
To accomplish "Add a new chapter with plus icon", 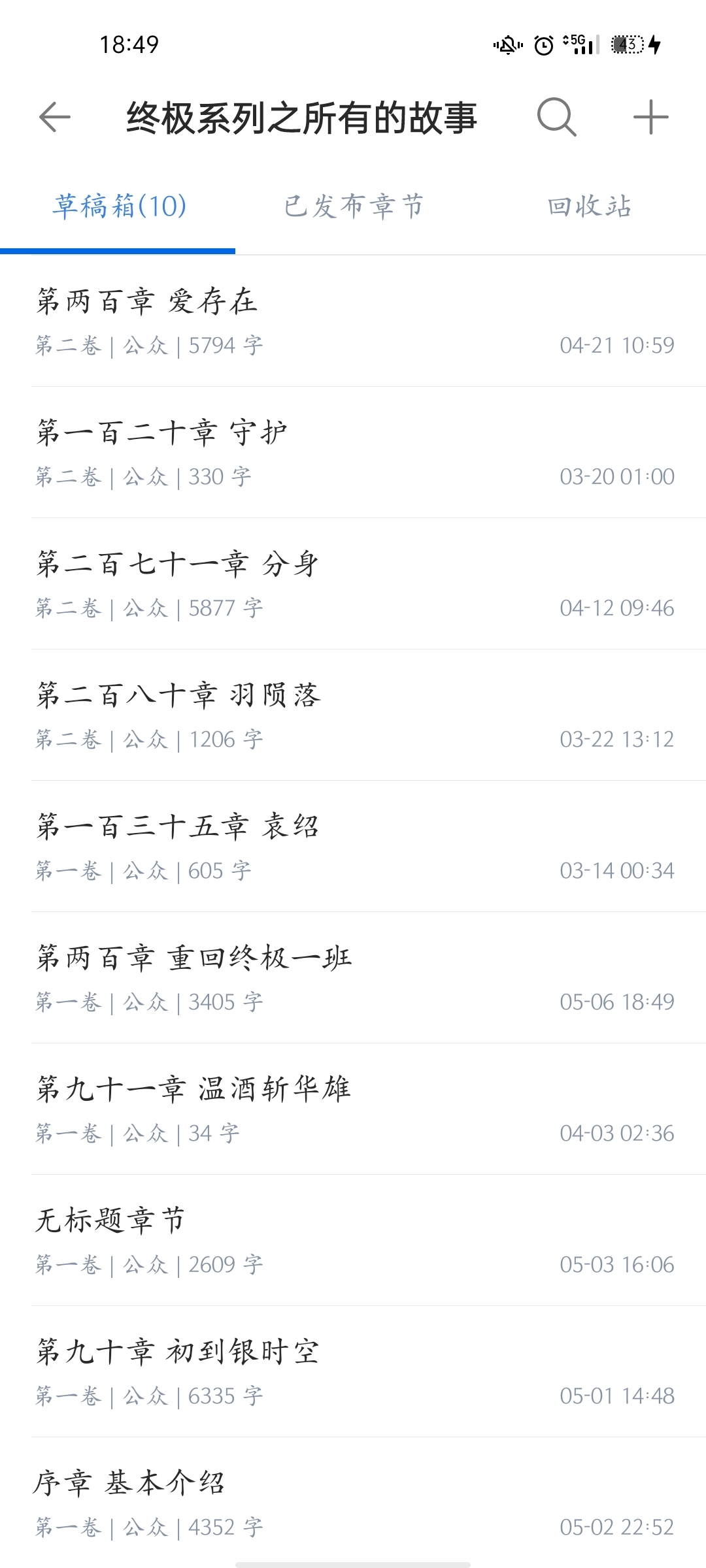I will [x=650, y=118].
